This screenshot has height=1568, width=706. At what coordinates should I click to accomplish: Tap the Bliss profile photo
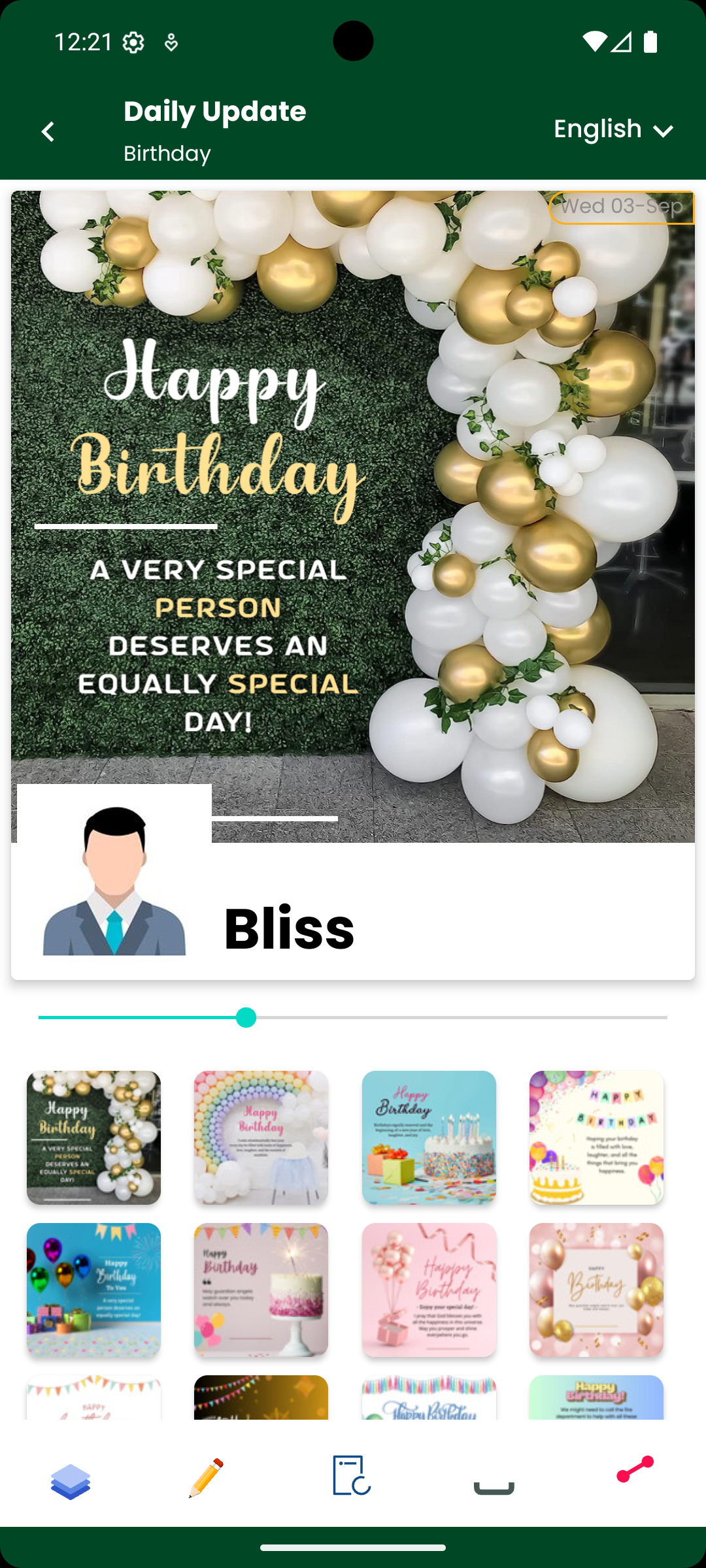[x=114, y=879]
